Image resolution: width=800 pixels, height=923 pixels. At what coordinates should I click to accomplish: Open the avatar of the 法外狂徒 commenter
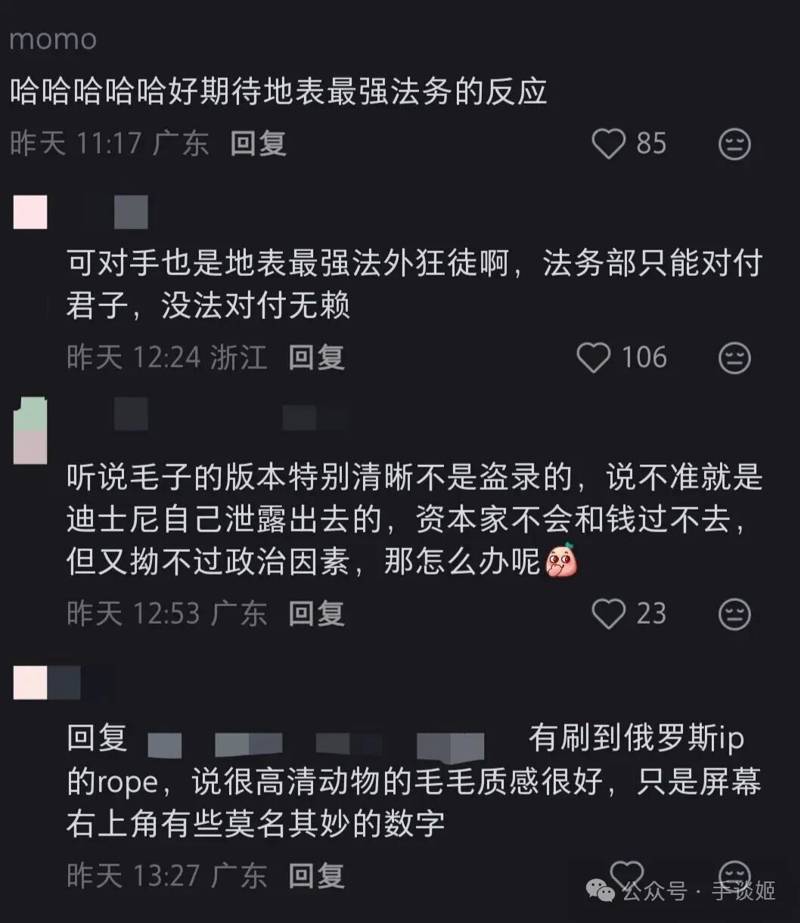(30, 212)
